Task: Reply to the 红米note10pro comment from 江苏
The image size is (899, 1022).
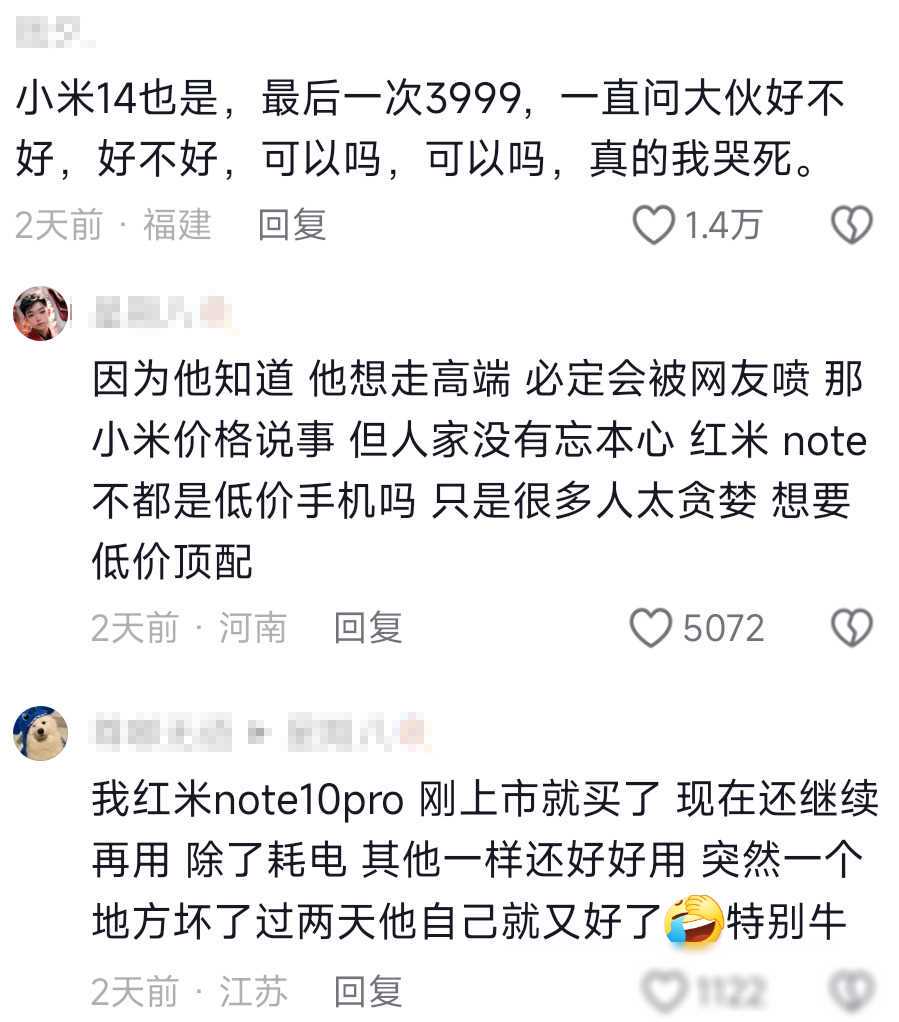Action: (368, 992)
